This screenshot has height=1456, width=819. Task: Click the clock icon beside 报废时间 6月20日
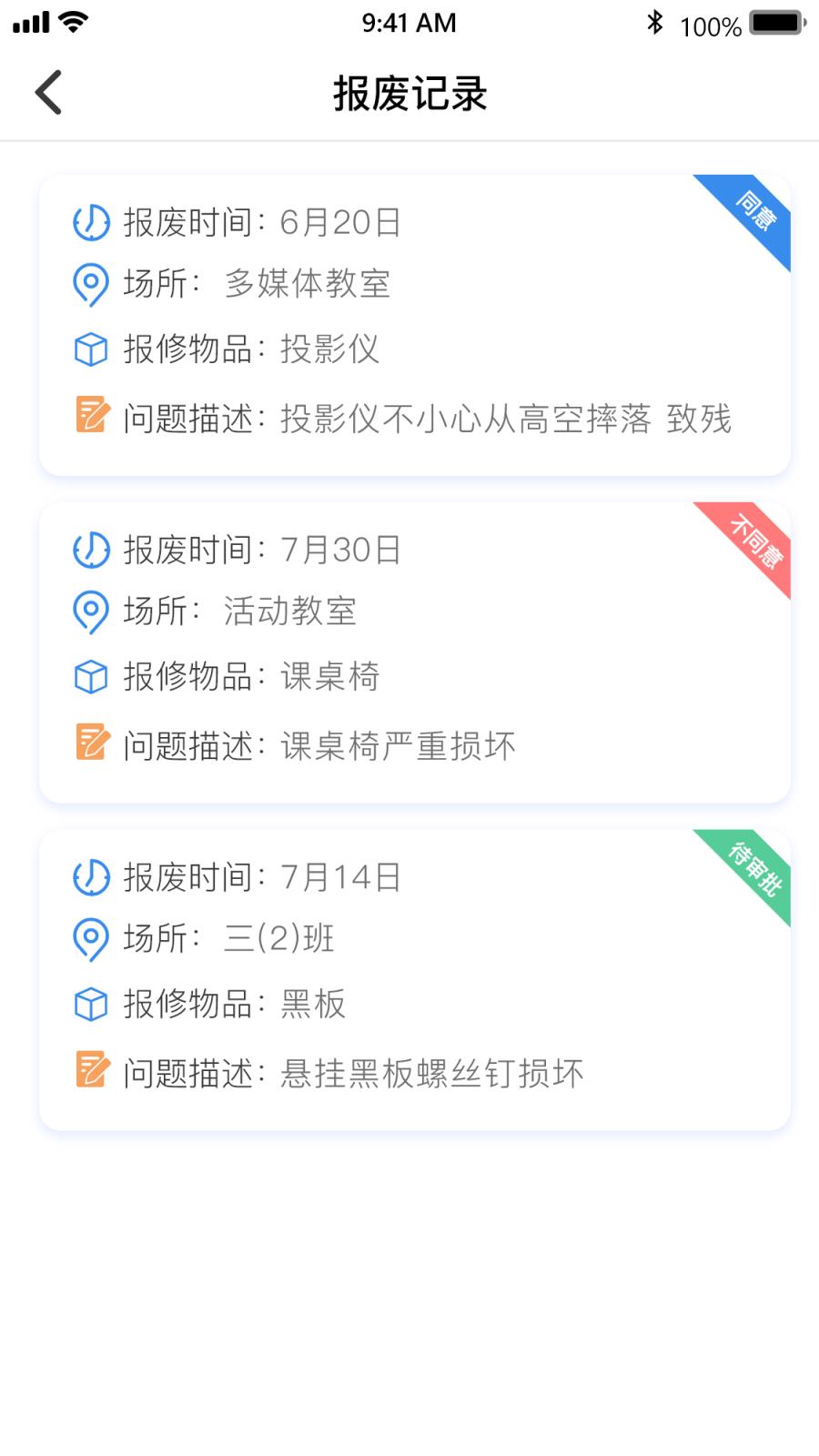coord(90,221)
